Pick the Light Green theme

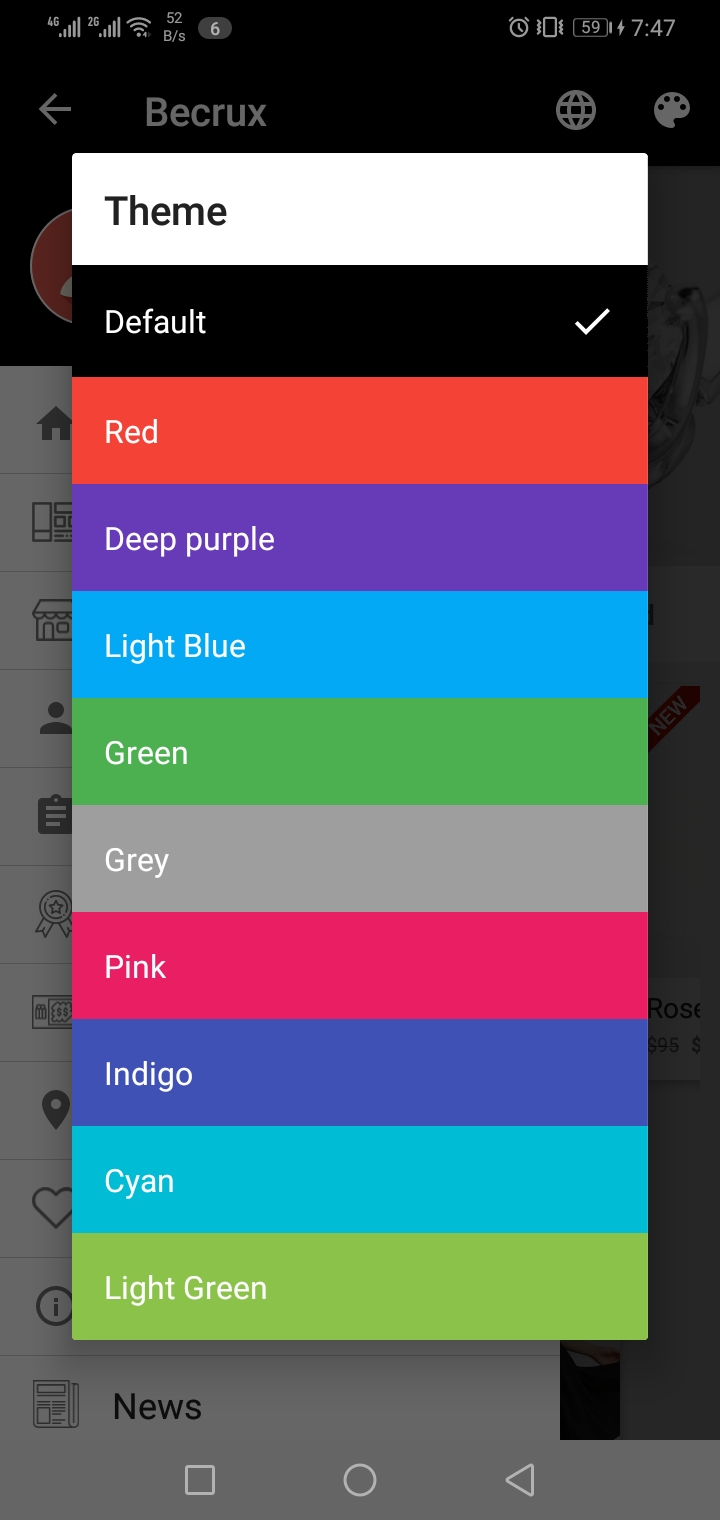point(359,1287)
